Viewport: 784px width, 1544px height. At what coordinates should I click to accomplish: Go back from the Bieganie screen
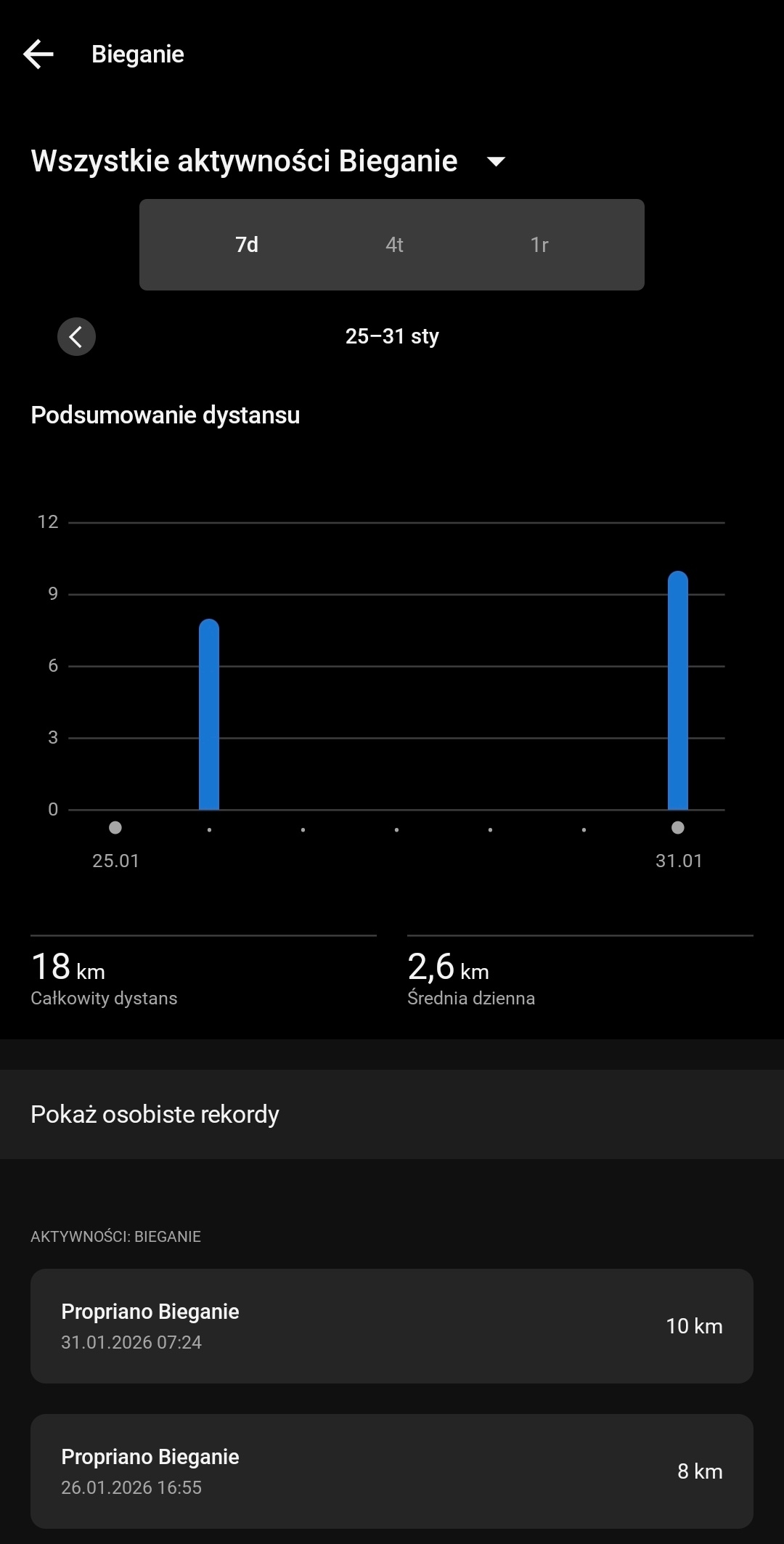coord(38,54)
